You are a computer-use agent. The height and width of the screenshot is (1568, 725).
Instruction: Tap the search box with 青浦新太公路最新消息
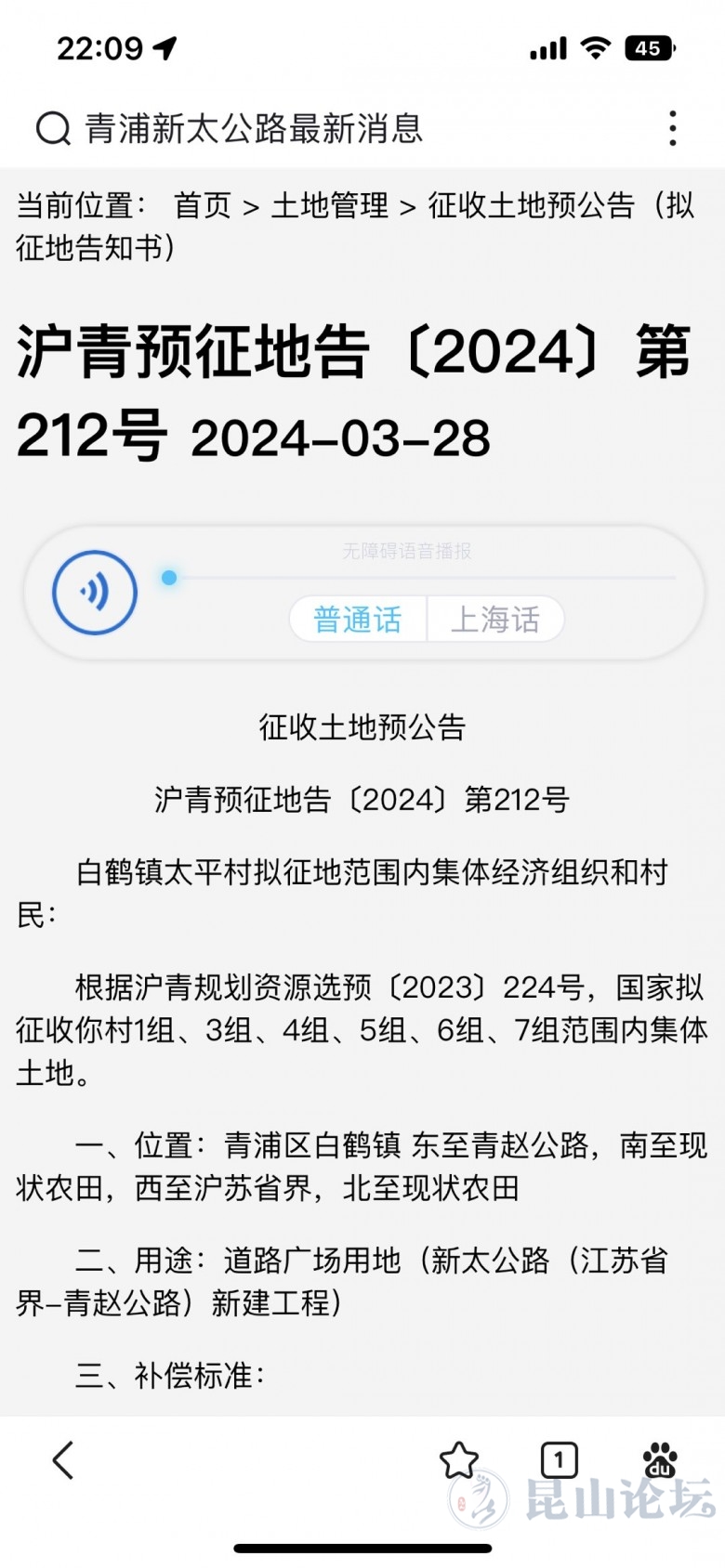[x=253, y=128]
